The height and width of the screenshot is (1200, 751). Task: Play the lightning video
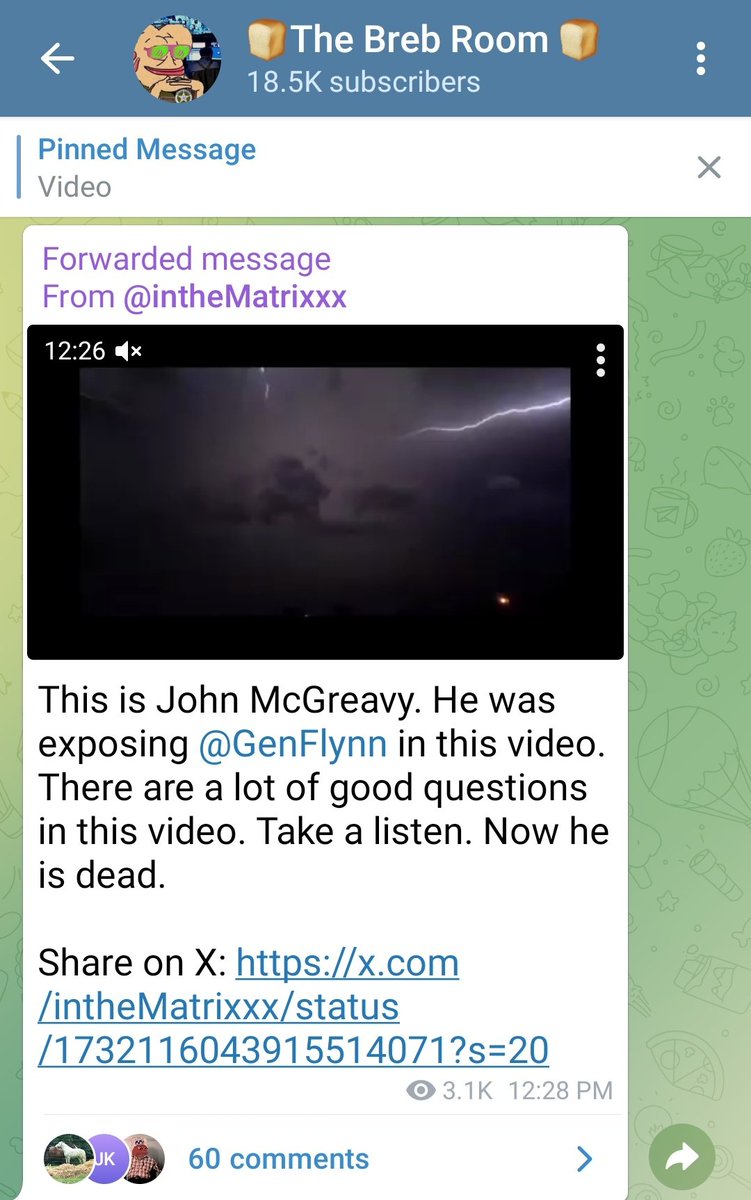(324, 490)
